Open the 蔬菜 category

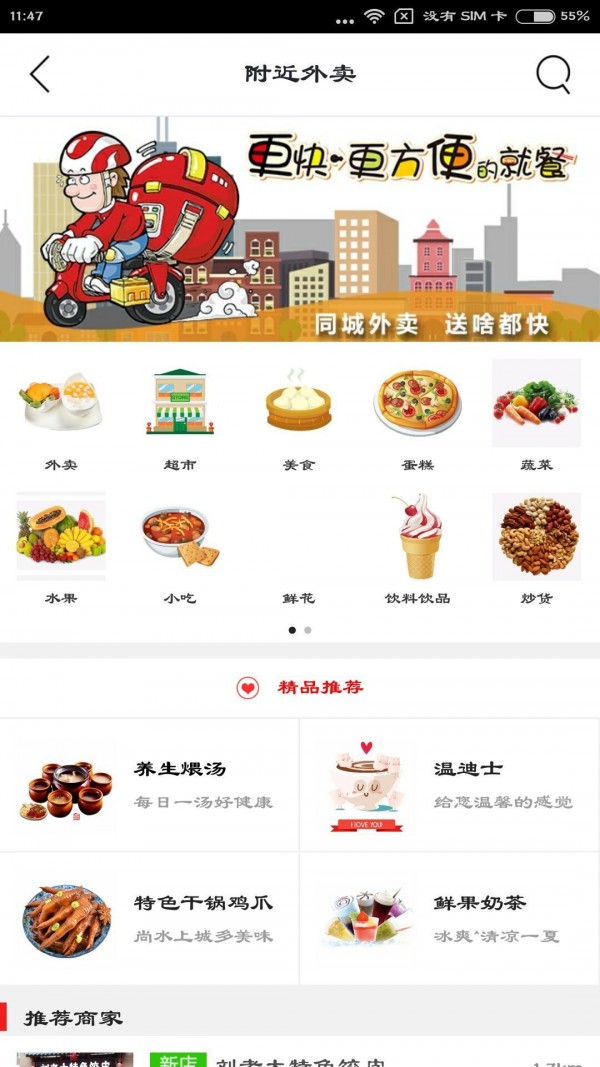[x=536, y=415]
